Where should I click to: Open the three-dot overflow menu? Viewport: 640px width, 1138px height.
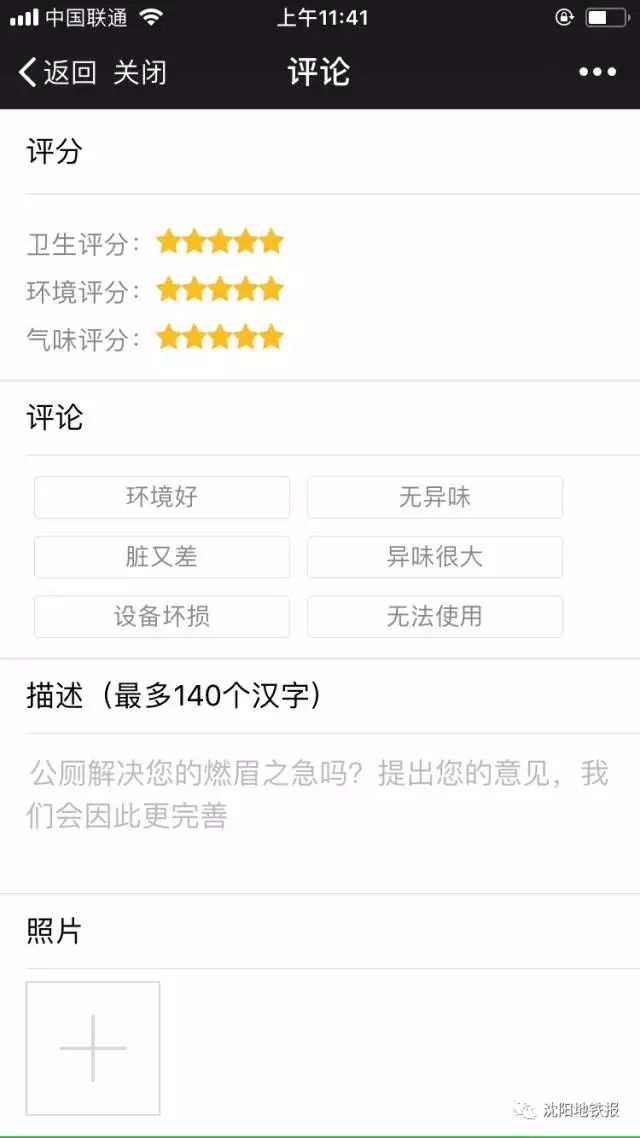click(597, 72)
